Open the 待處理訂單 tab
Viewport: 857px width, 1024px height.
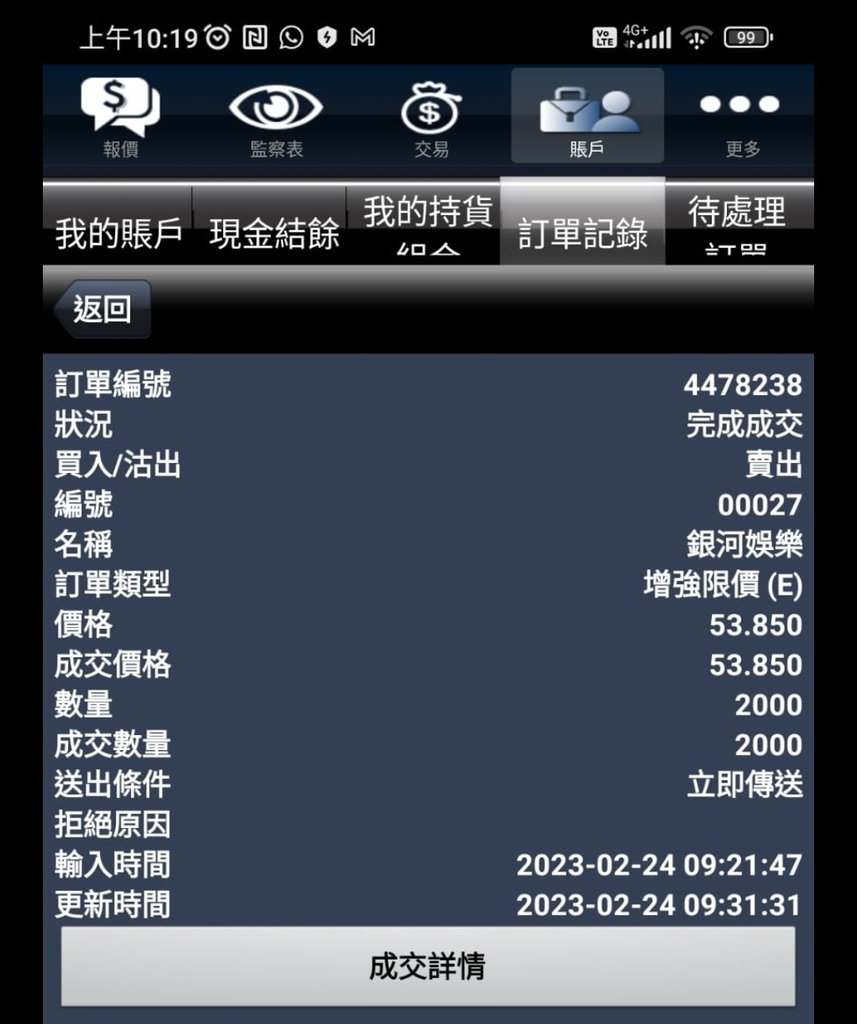tap(737, 225)
